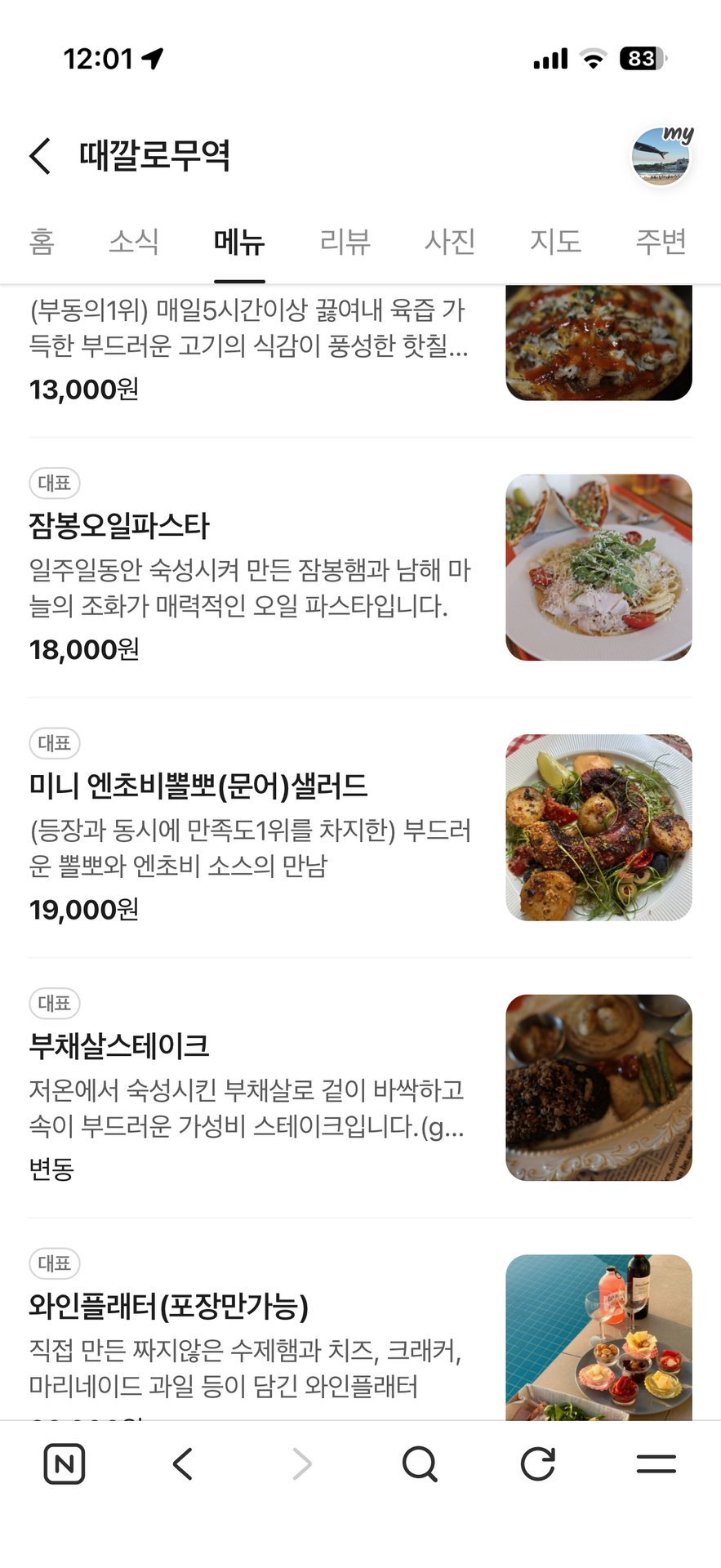Tap the page refresh icon
The height and width of the screenshot is (1568, 721).
pyautogui.click(x=537, y=1463)
